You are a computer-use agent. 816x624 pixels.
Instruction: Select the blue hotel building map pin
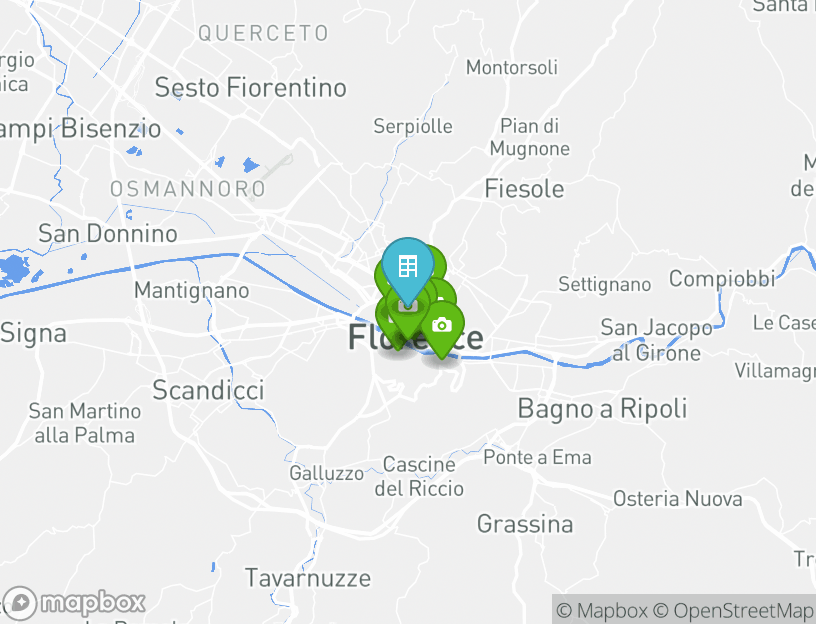tap(408, 266)
